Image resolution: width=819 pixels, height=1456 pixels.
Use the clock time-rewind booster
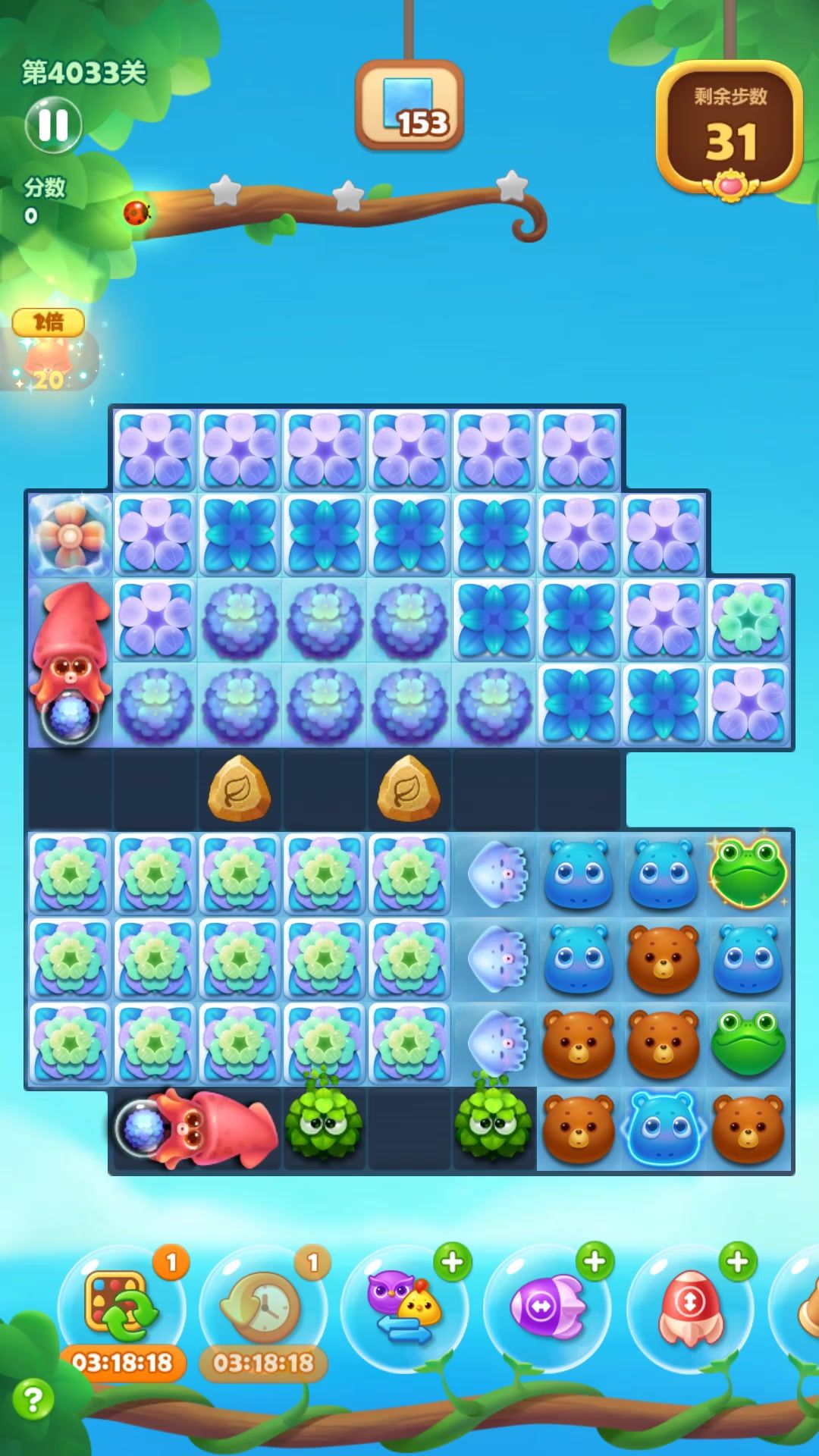pos(262,1306)
